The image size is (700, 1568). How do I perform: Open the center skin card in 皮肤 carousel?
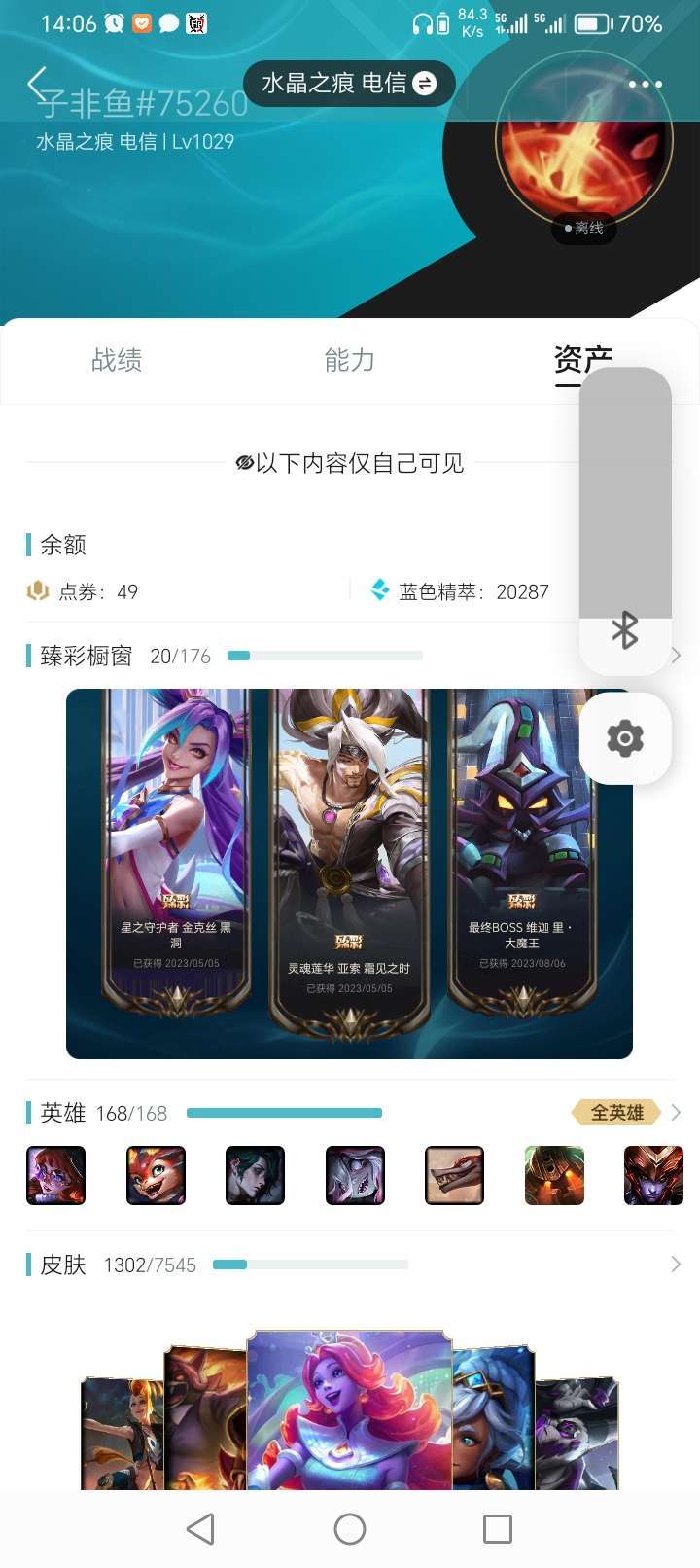pos(349,1410)
